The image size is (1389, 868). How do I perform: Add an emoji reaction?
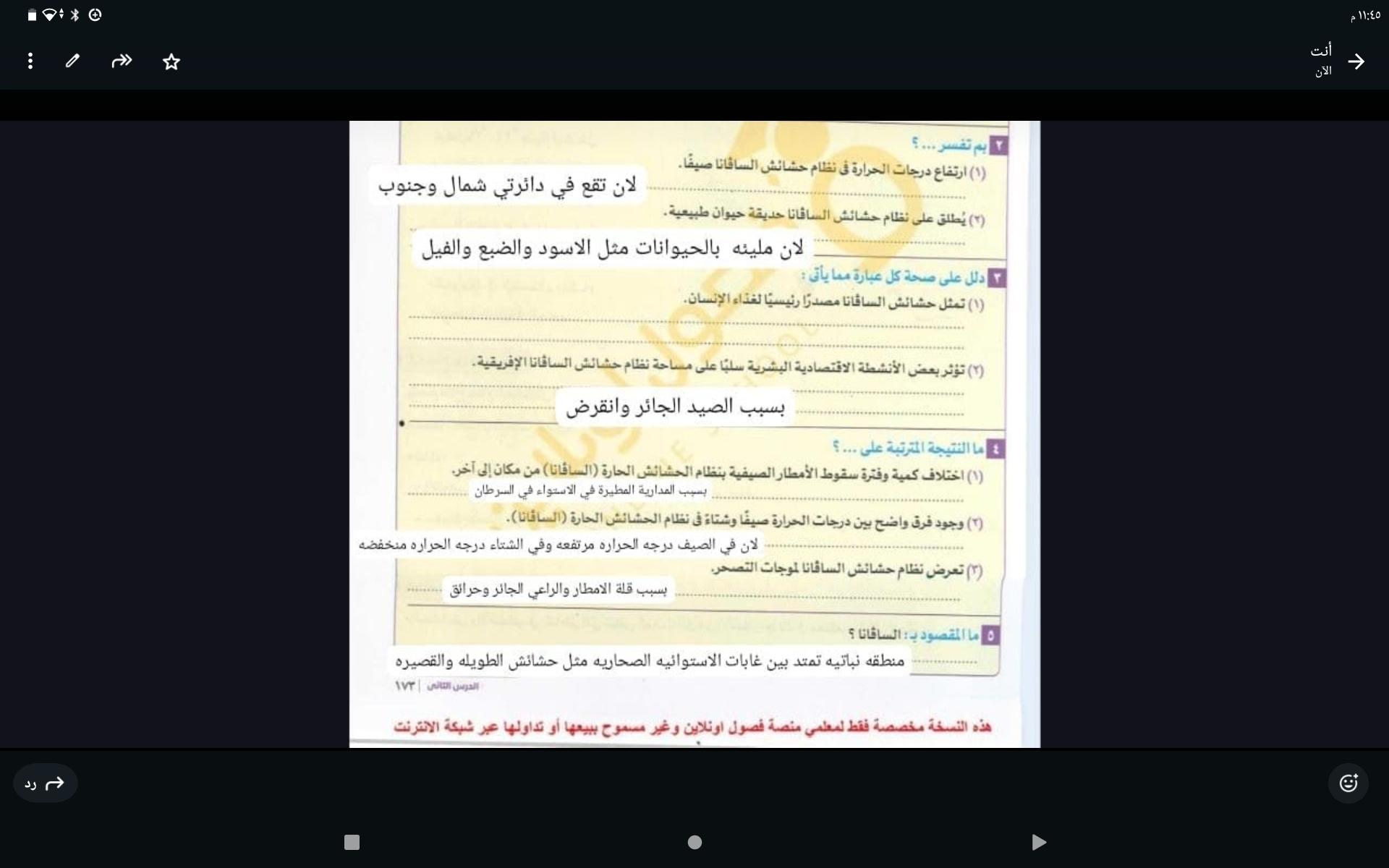pyautogui.click(x=1348, y=783)
